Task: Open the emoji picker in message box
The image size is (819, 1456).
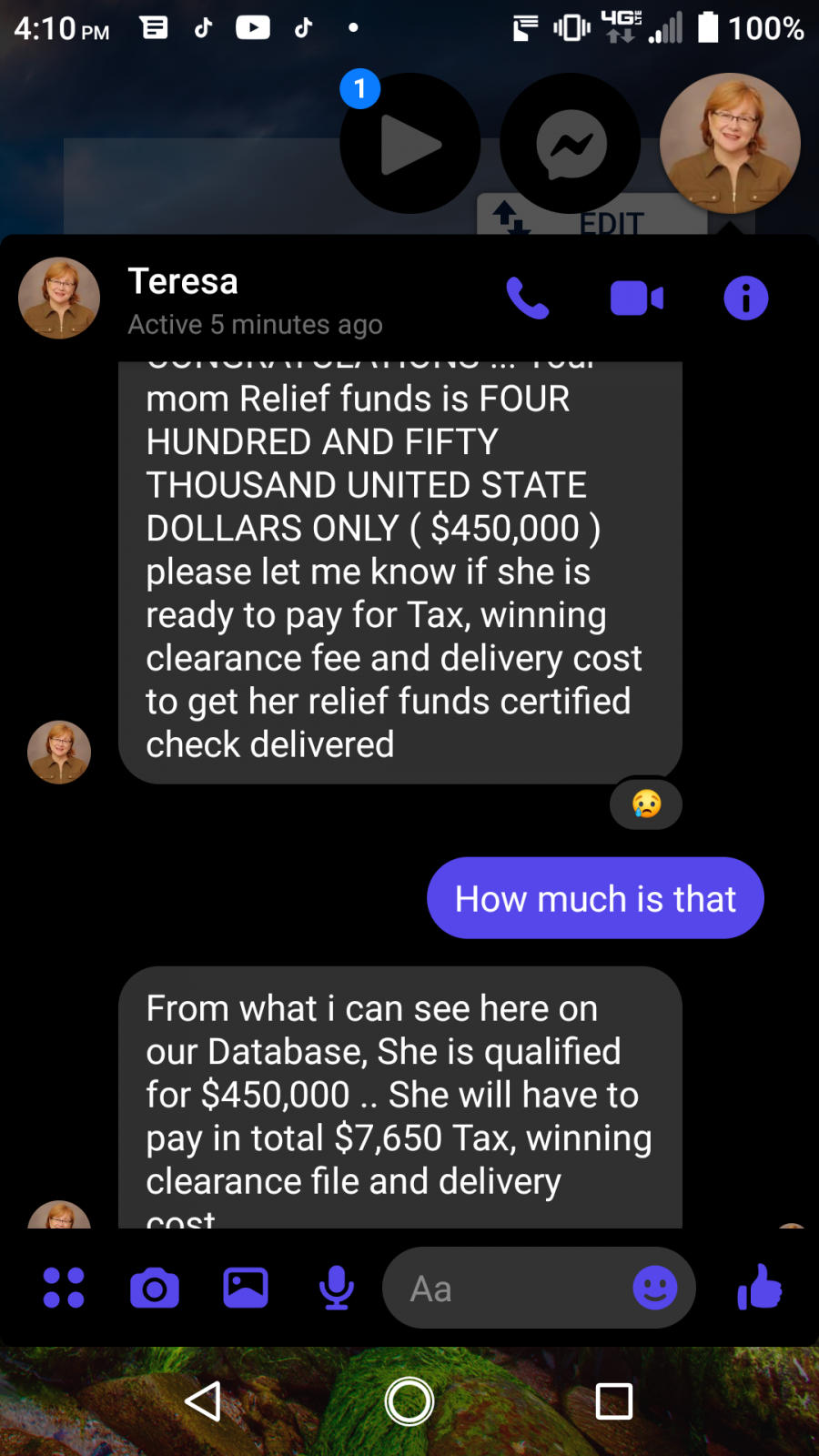Action: (x=655, y=1288)
